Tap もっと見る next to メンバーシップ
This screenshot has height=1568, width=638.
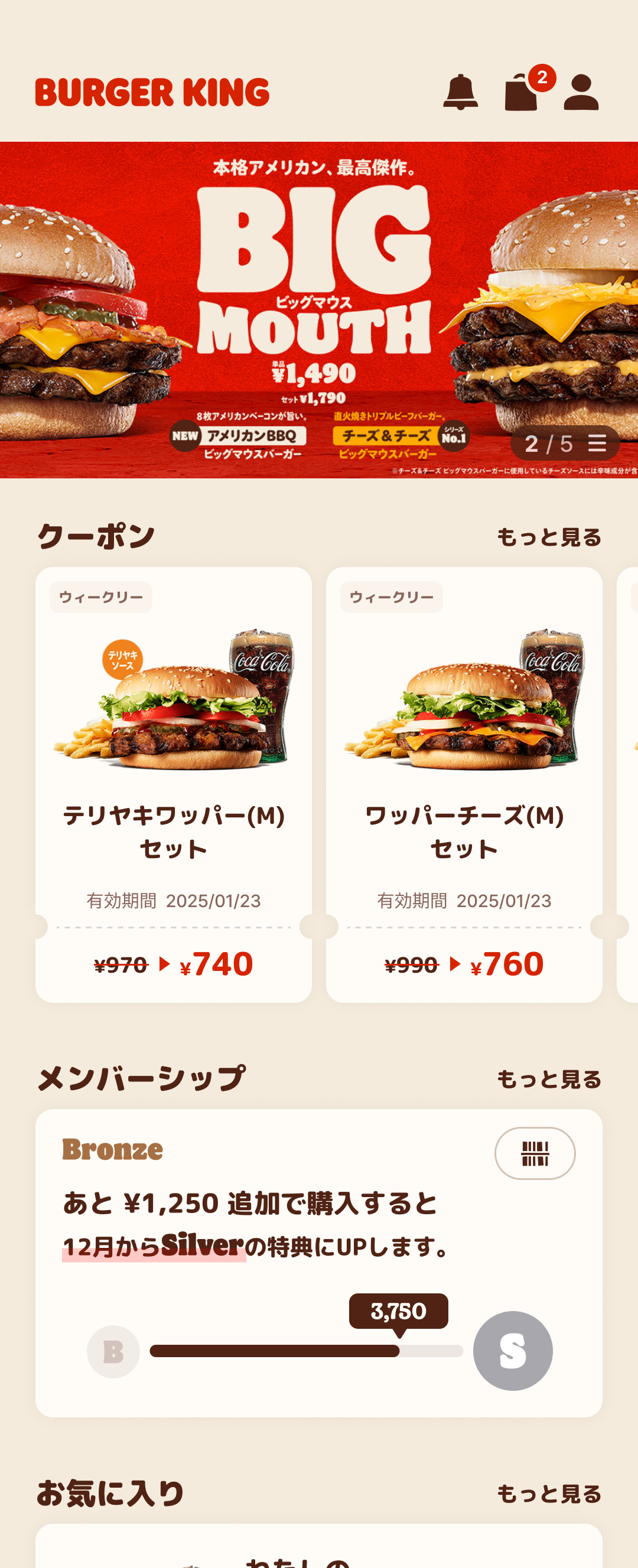click(x=549, y=1079)
